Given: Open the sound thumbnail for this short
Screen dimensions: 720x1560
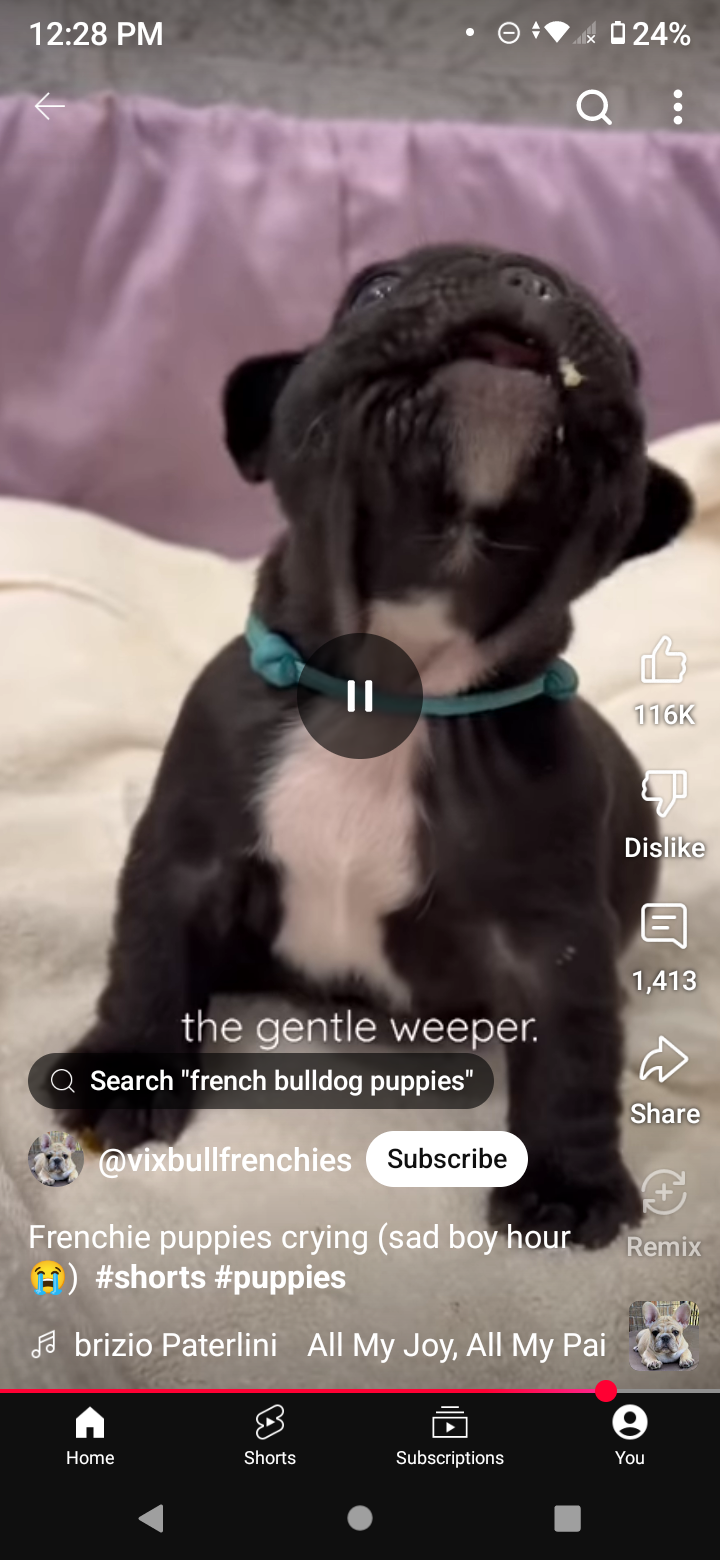Looking at the screenshot, I should tap(663, 1335).
